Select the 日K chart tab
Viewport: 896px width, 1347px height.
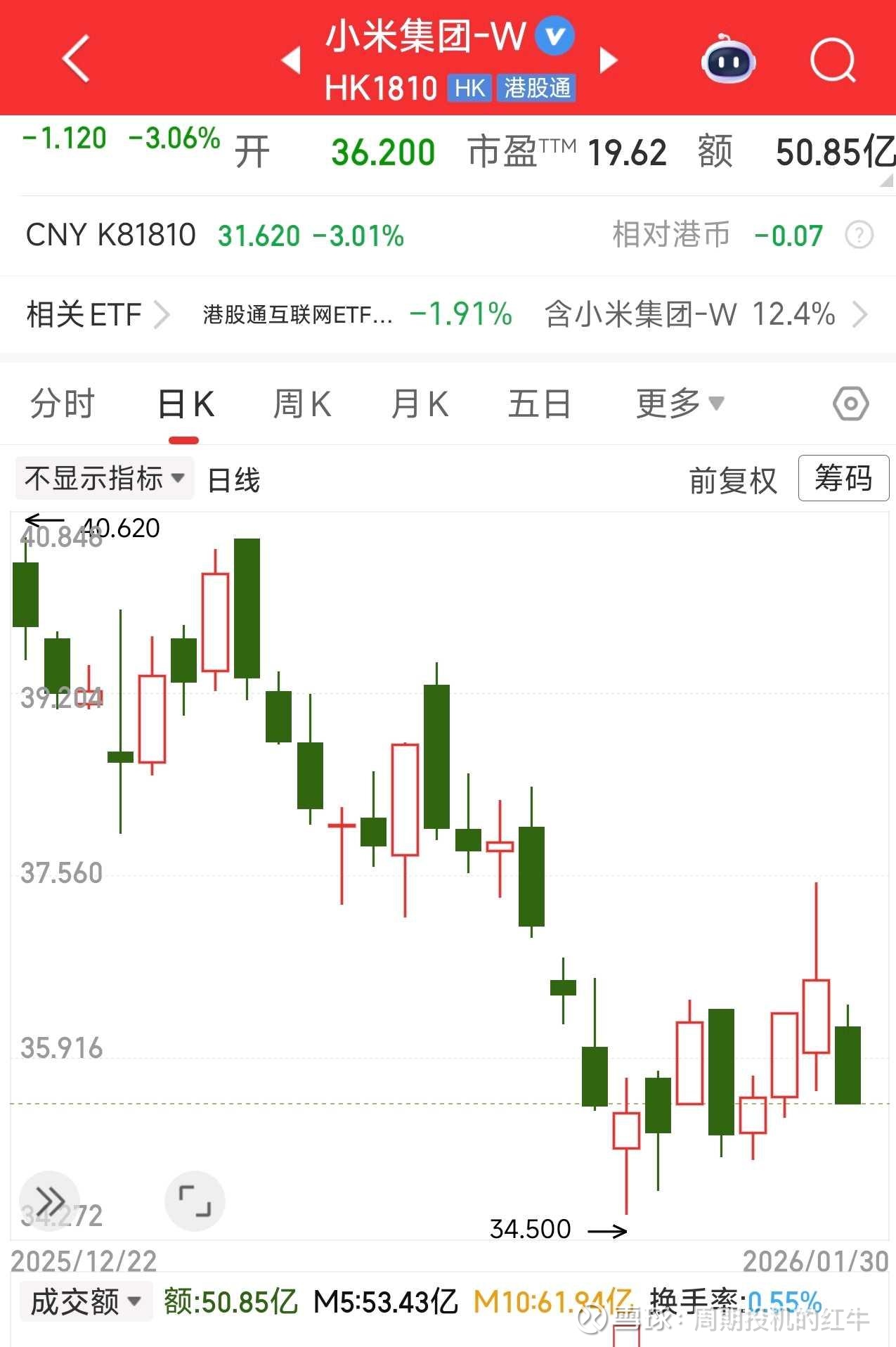[185, 404]
